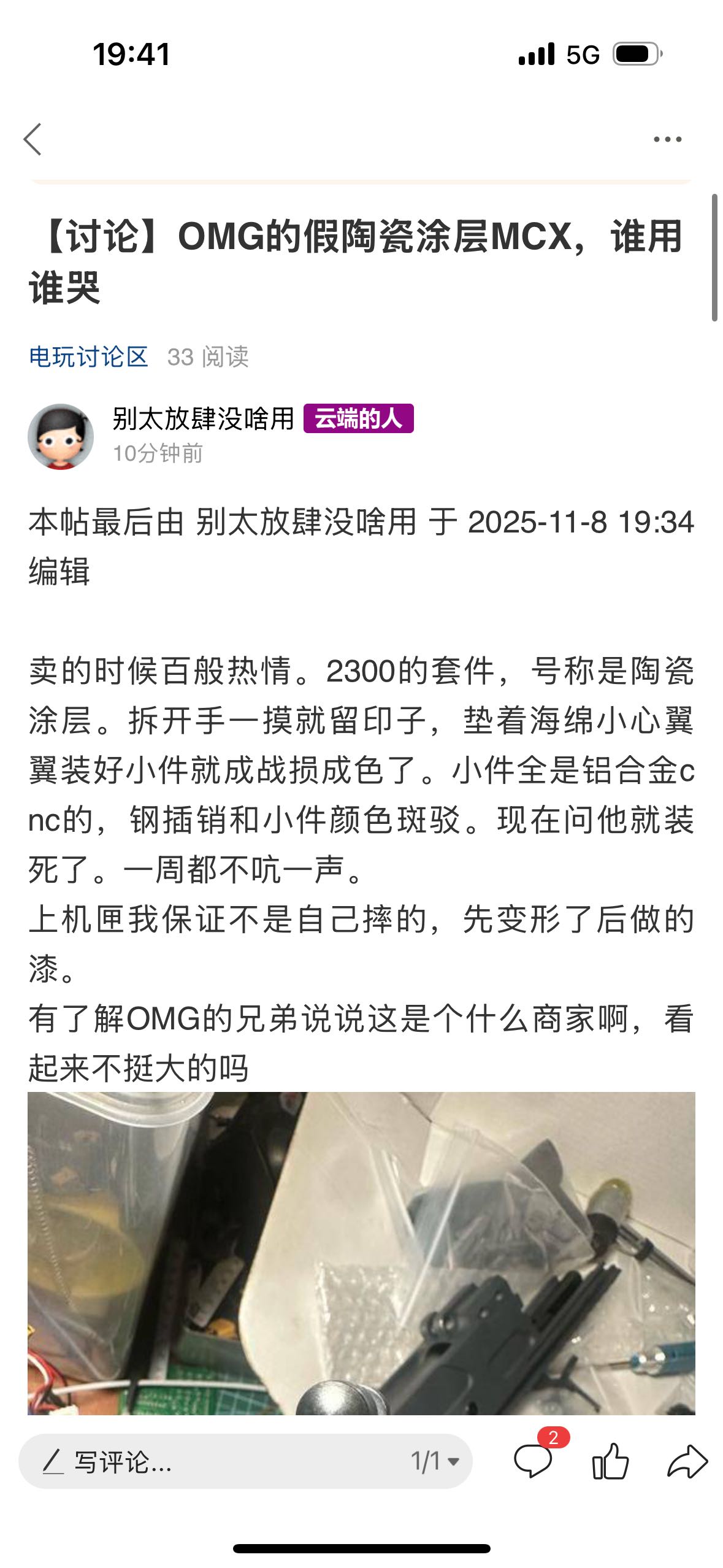View the comments via the bubble icon

[533, 1461]
